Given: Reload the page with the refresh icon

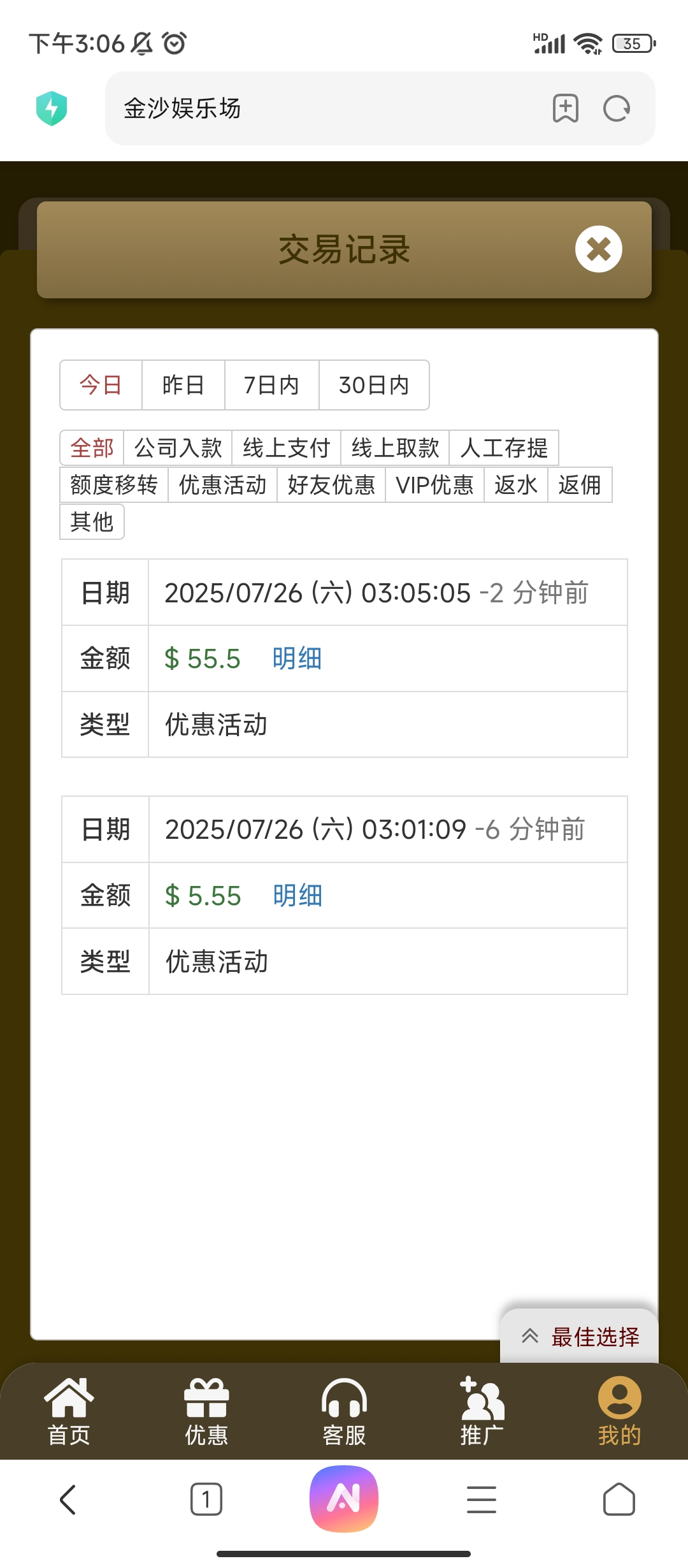Looking at the screenshot, I should pos(616,108).
